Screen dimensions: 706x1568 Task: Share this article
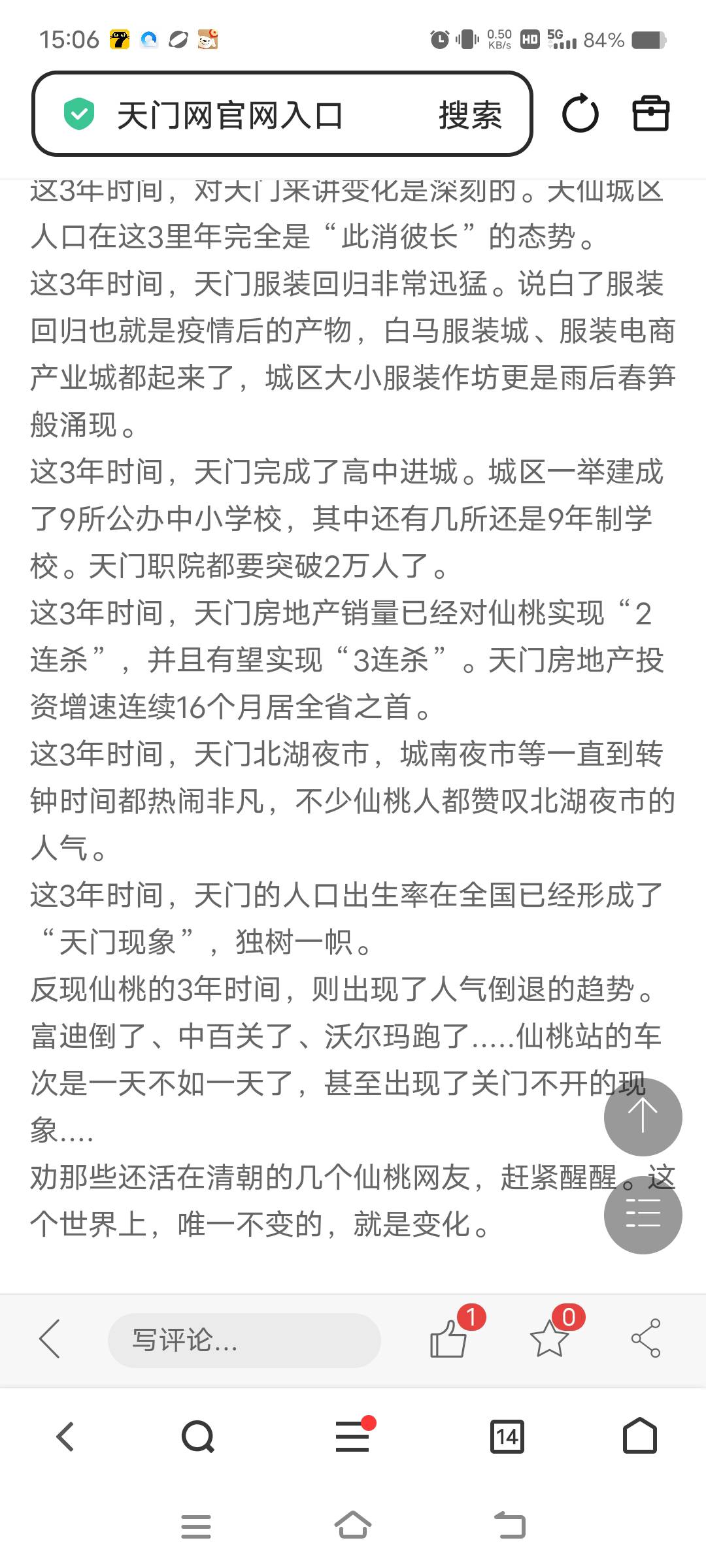point(646,1339)
